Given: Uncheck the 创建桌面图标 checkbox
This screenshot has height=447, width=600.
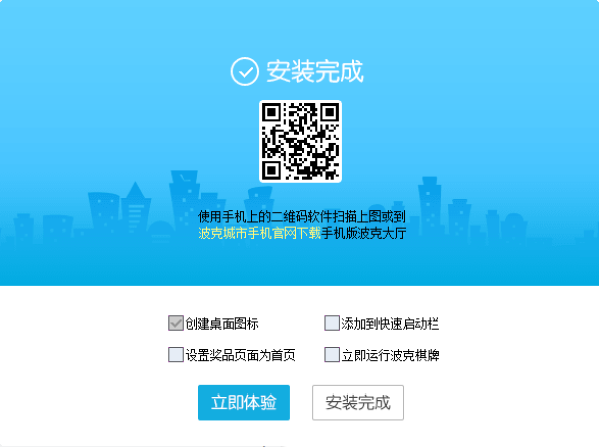Looking at the screenshot, I should click(x=176, y=323).
